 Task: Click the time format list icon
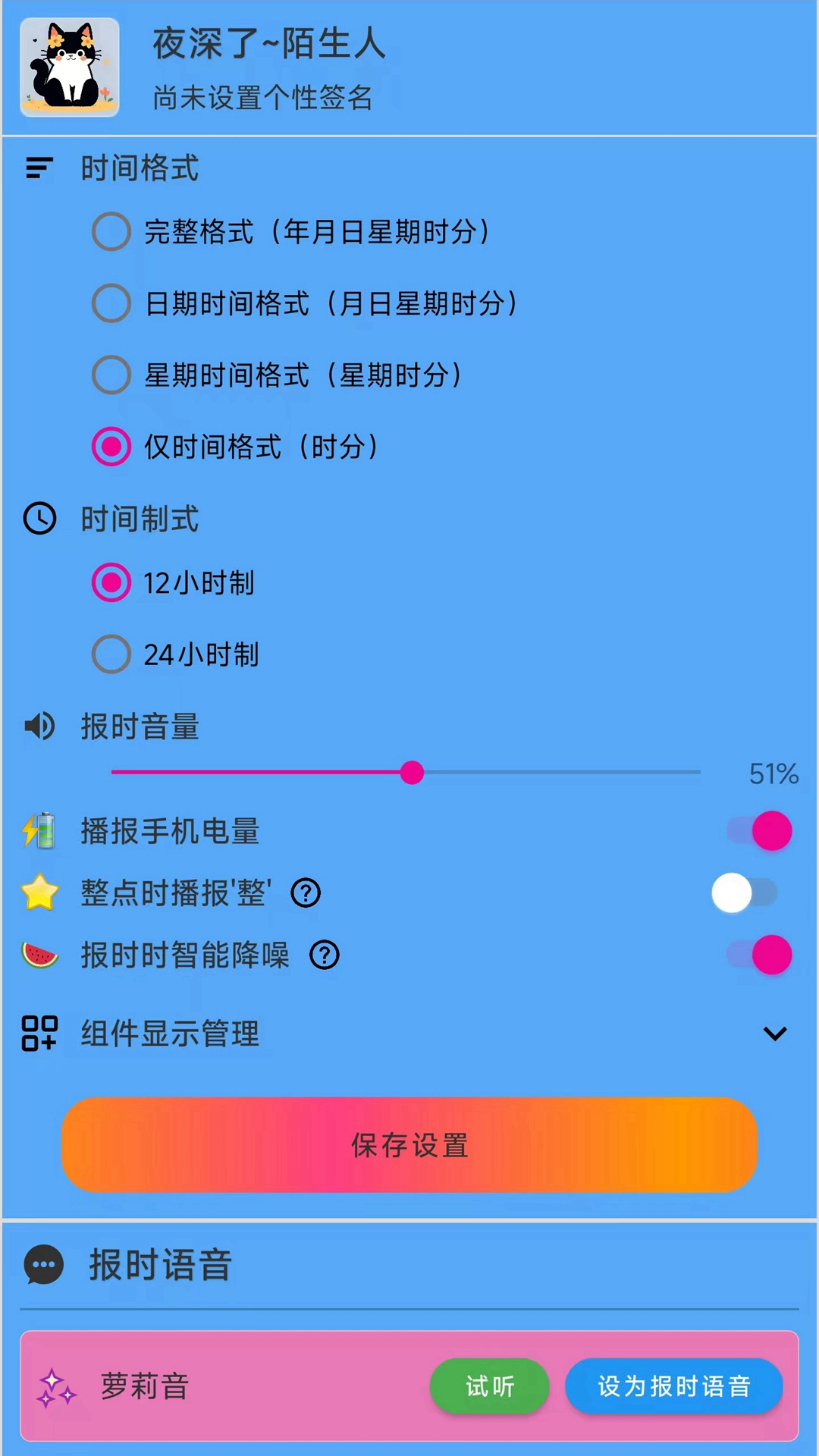[39, 168]
